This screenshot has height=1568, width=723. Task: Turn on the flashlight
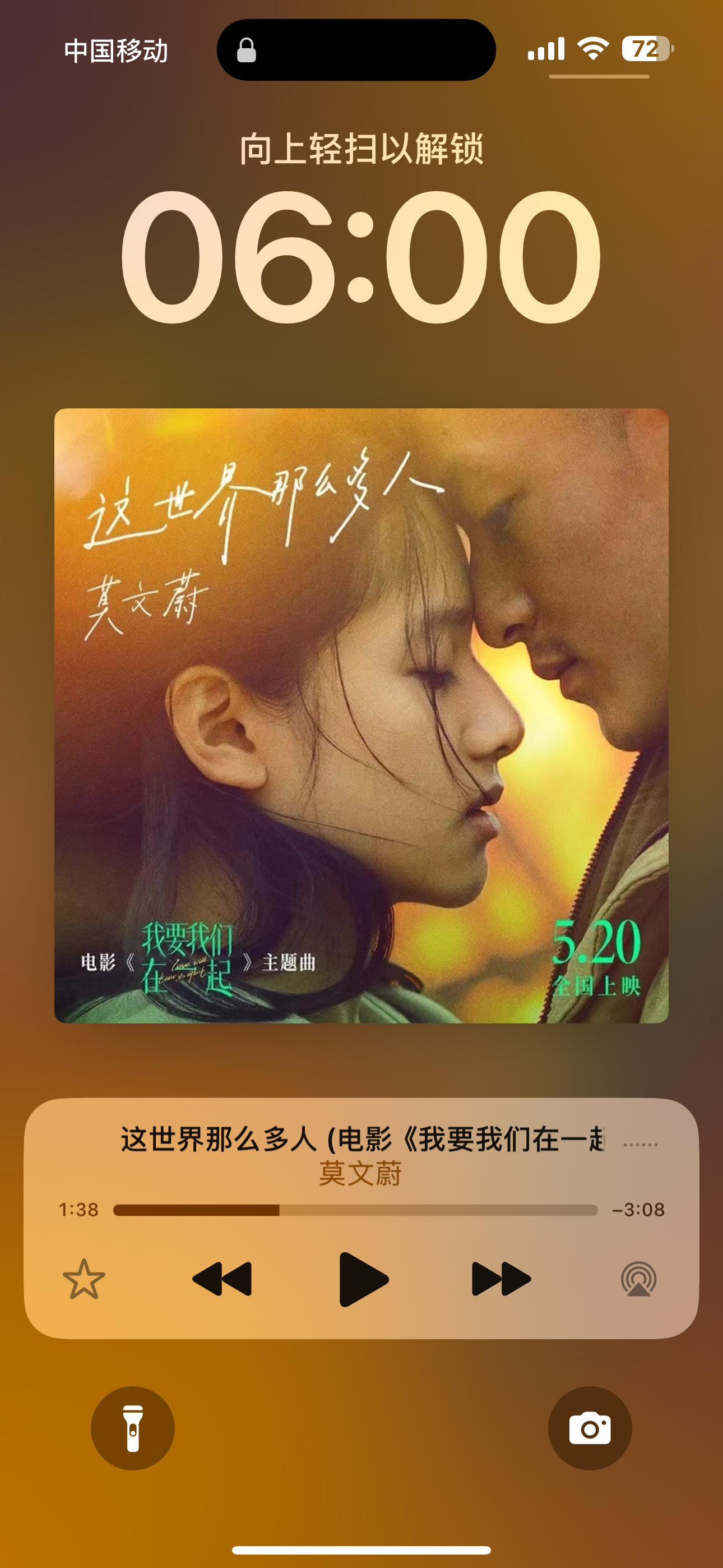click(x=133, y=1428)
